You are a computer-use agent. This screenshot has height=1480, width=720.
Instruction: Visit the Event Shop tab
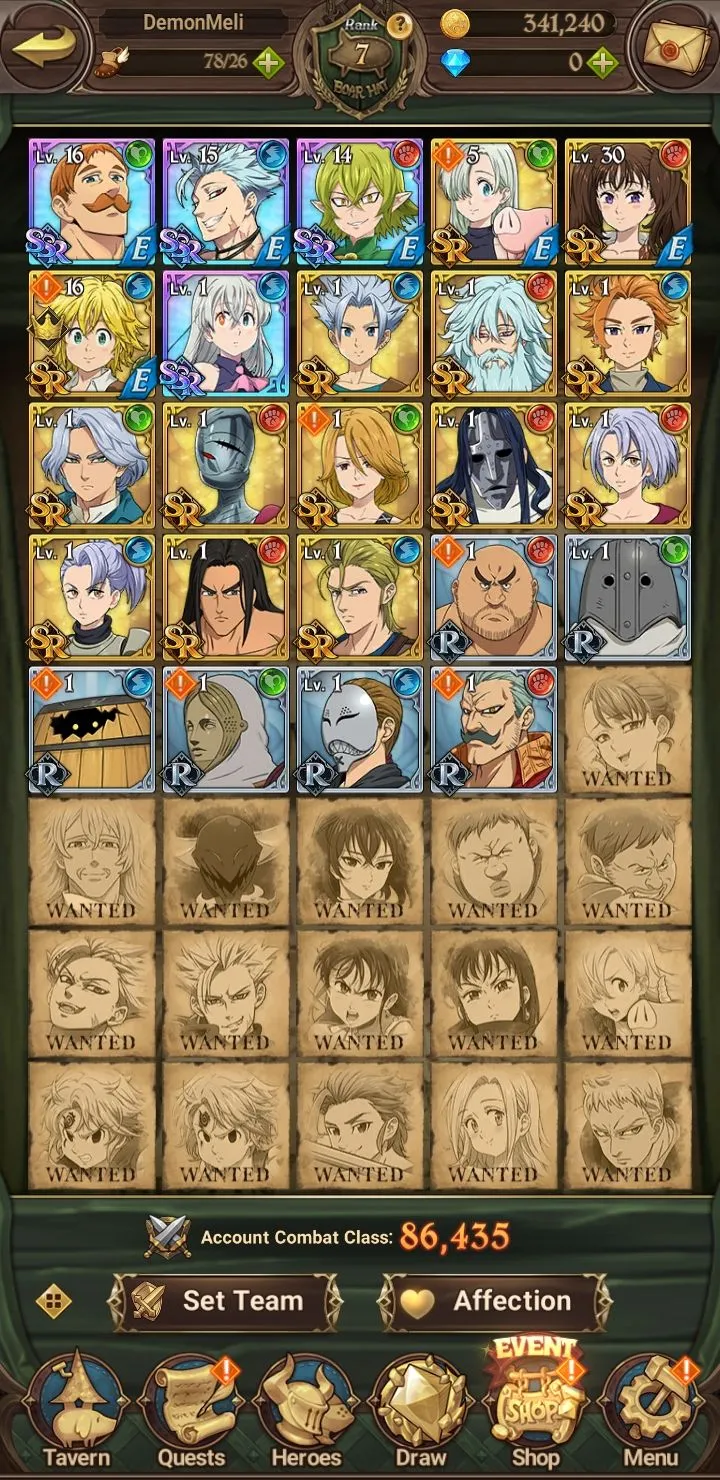pyautogui.click(x=534, y=1405)
